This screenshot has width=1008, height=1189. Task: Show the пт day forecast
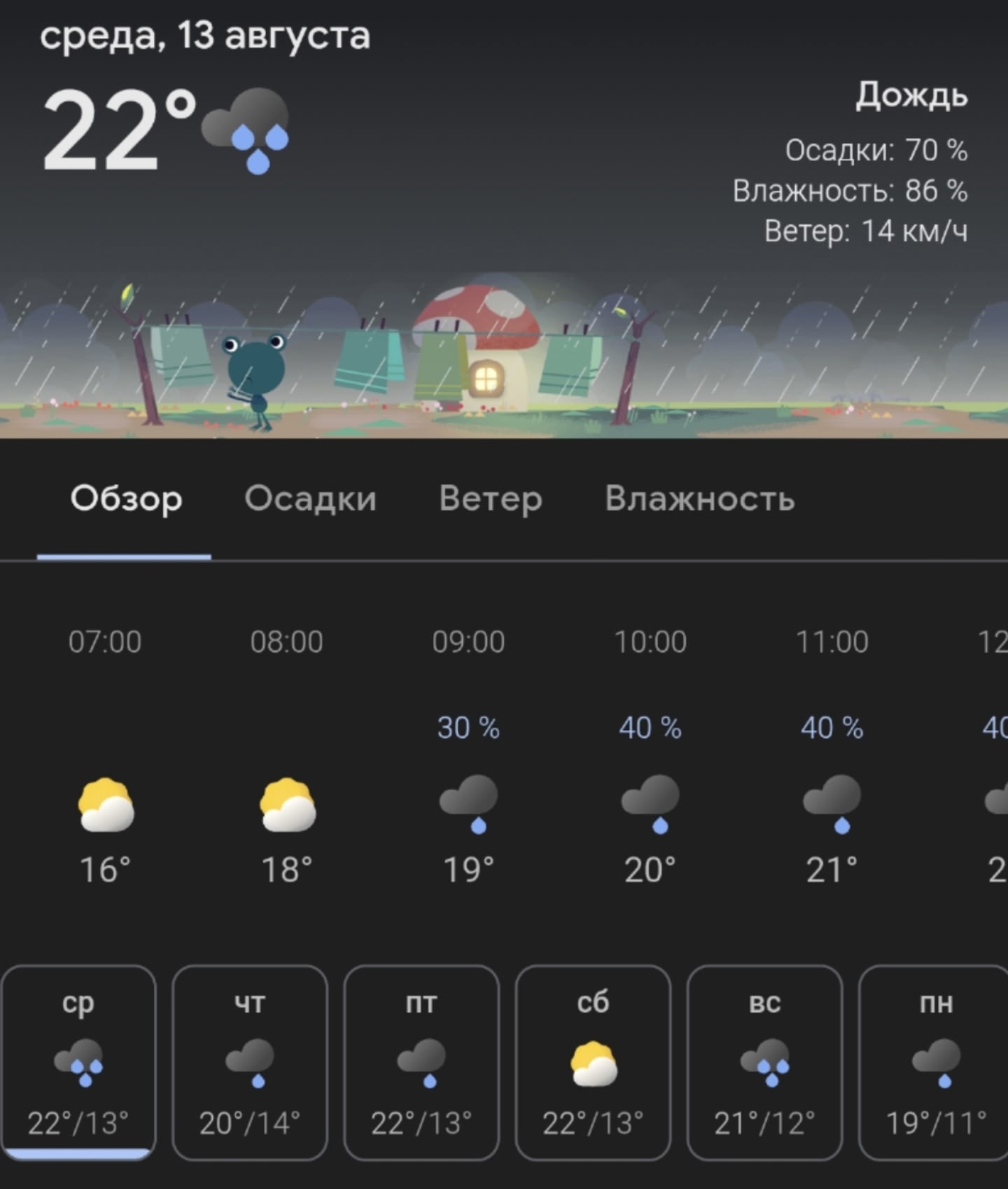421,1062
